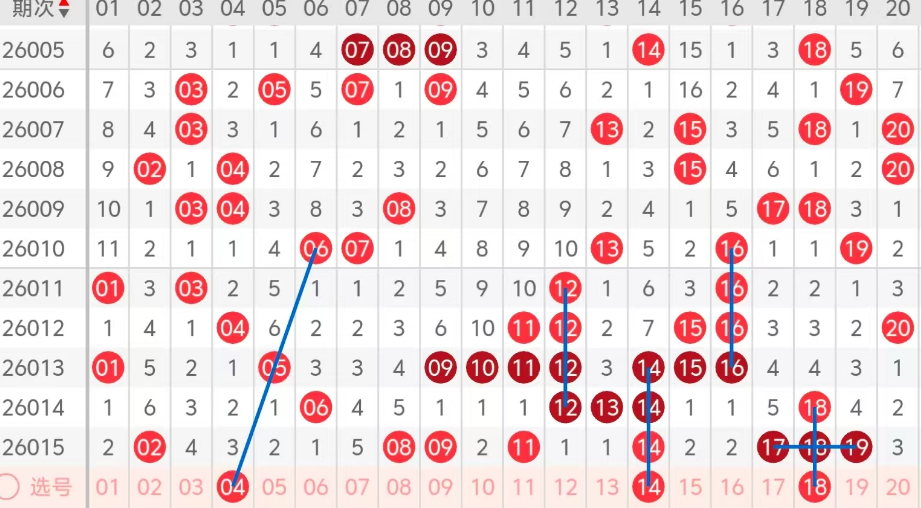Select number 02 in the 选号 row

pos(150,487)
